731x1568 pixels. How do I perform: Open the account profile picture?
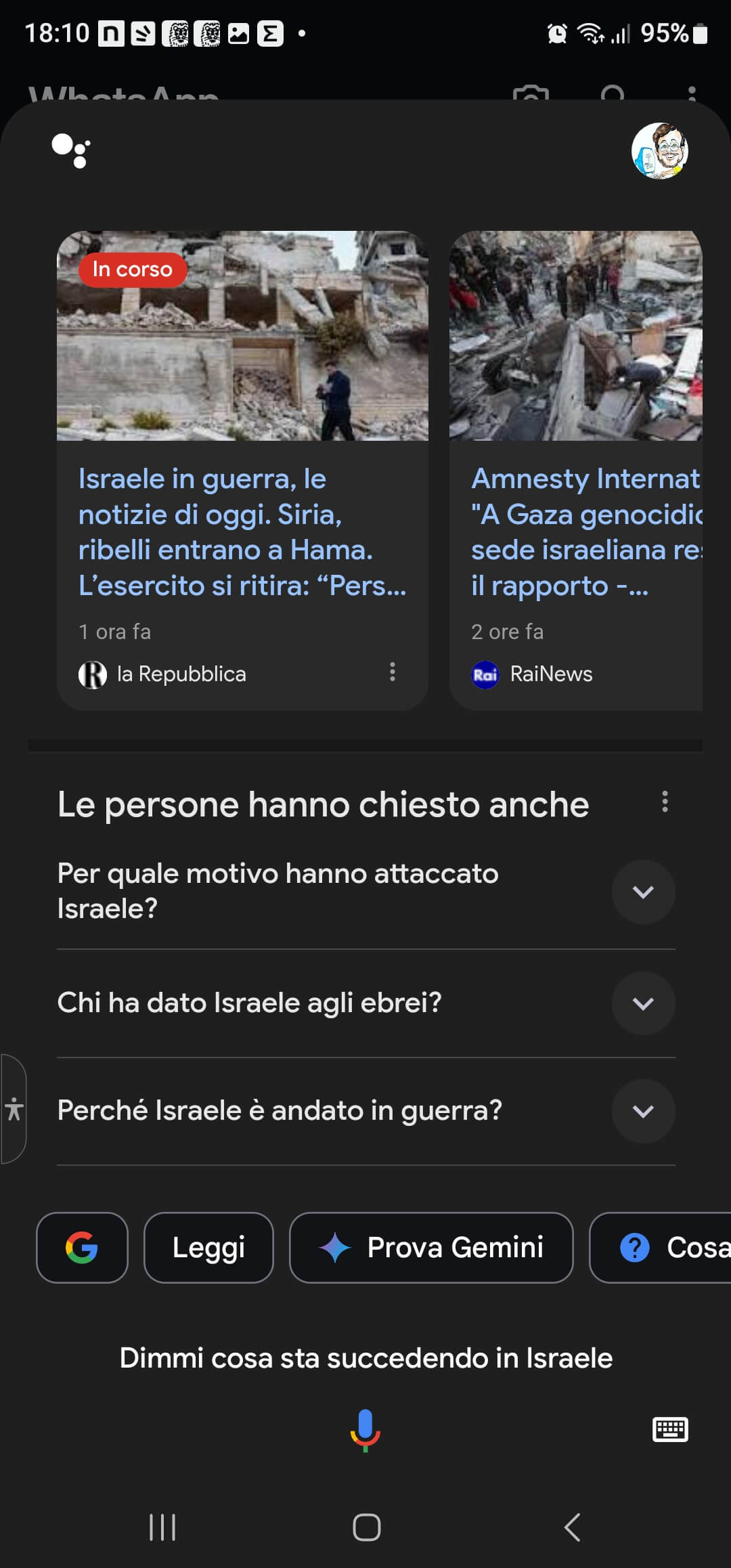coord(660,150)
